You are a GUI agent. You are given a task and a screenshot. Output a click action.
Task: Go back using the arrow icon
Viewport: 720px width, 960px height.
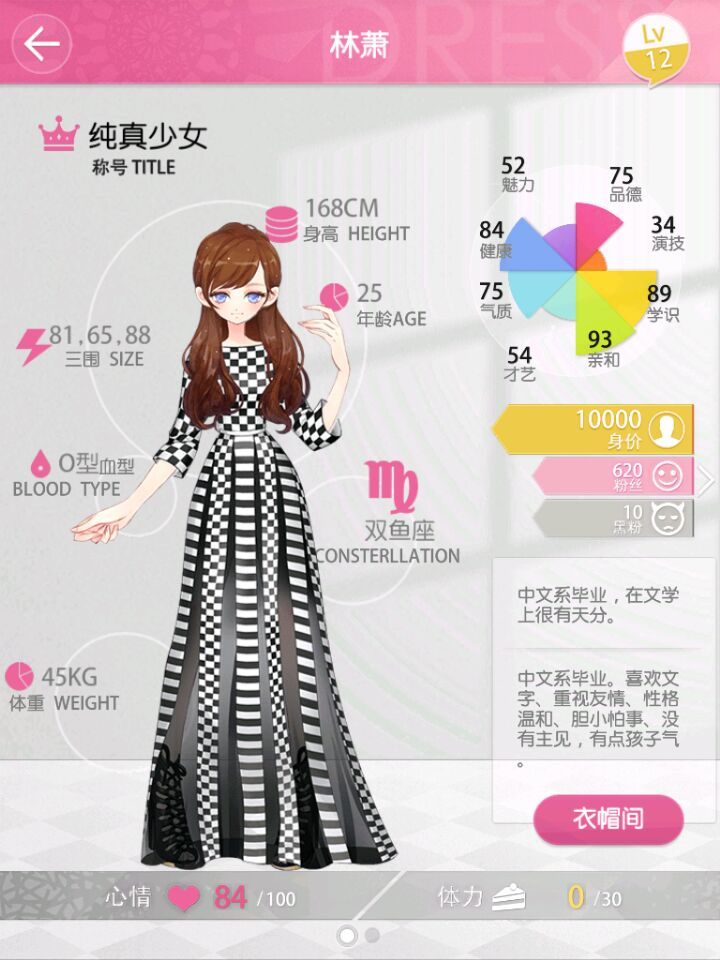(41, 45)
